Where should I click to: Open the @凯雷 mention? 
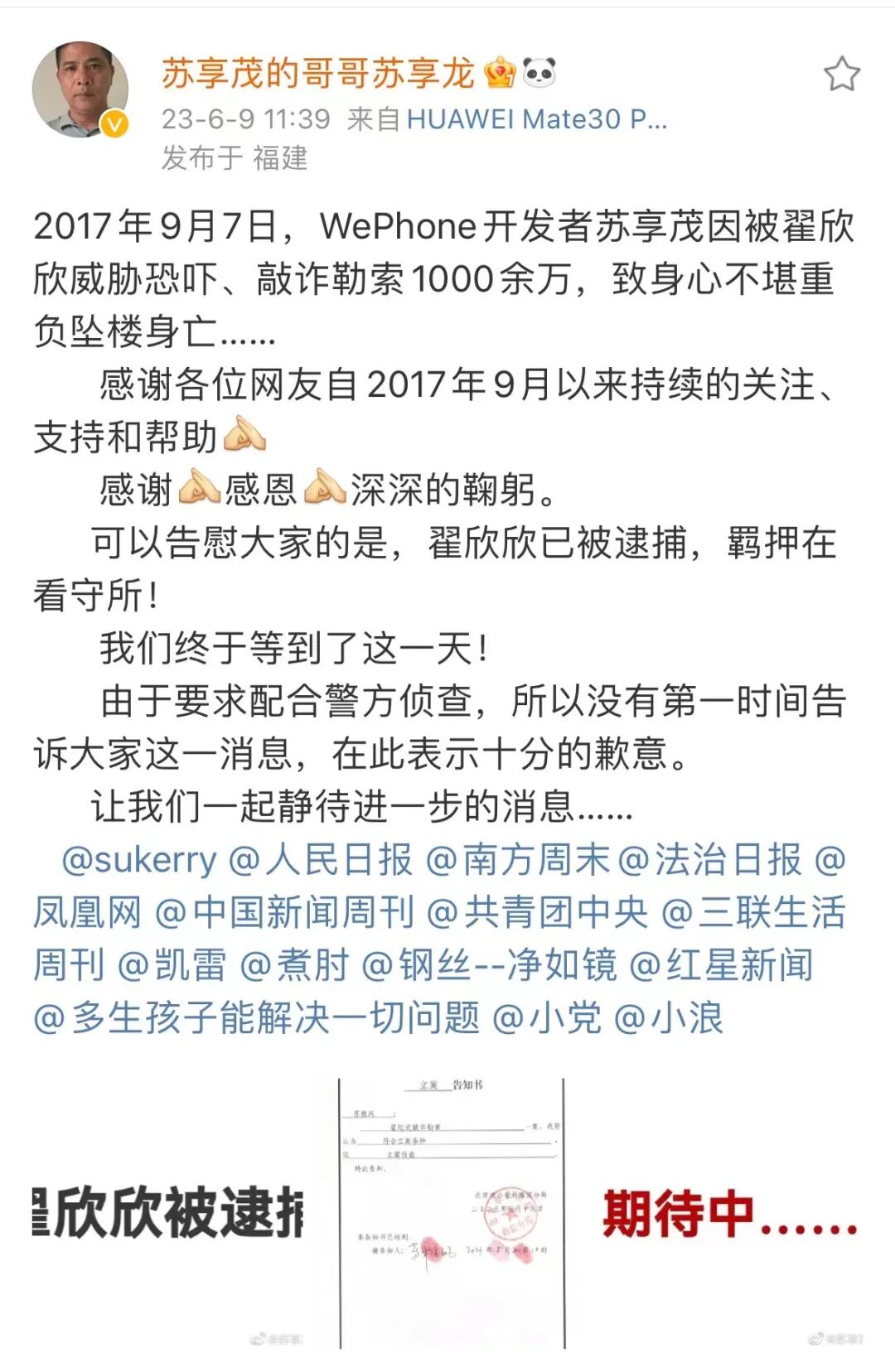point(172,965)
